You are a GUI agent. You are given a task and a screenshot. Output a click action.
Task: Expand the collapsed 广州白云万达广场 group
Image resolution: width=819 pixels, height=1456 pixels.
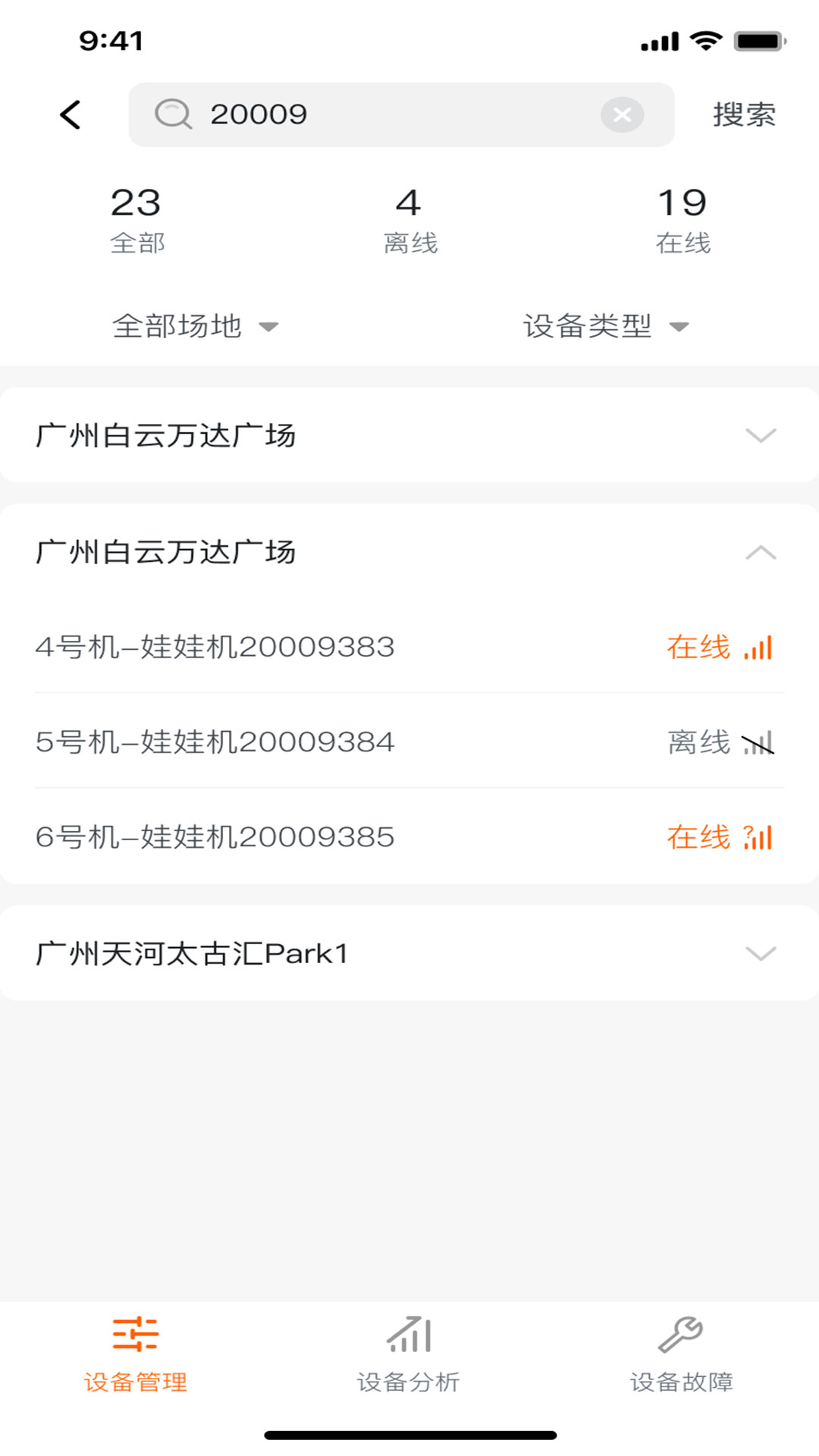coord(409,435)
